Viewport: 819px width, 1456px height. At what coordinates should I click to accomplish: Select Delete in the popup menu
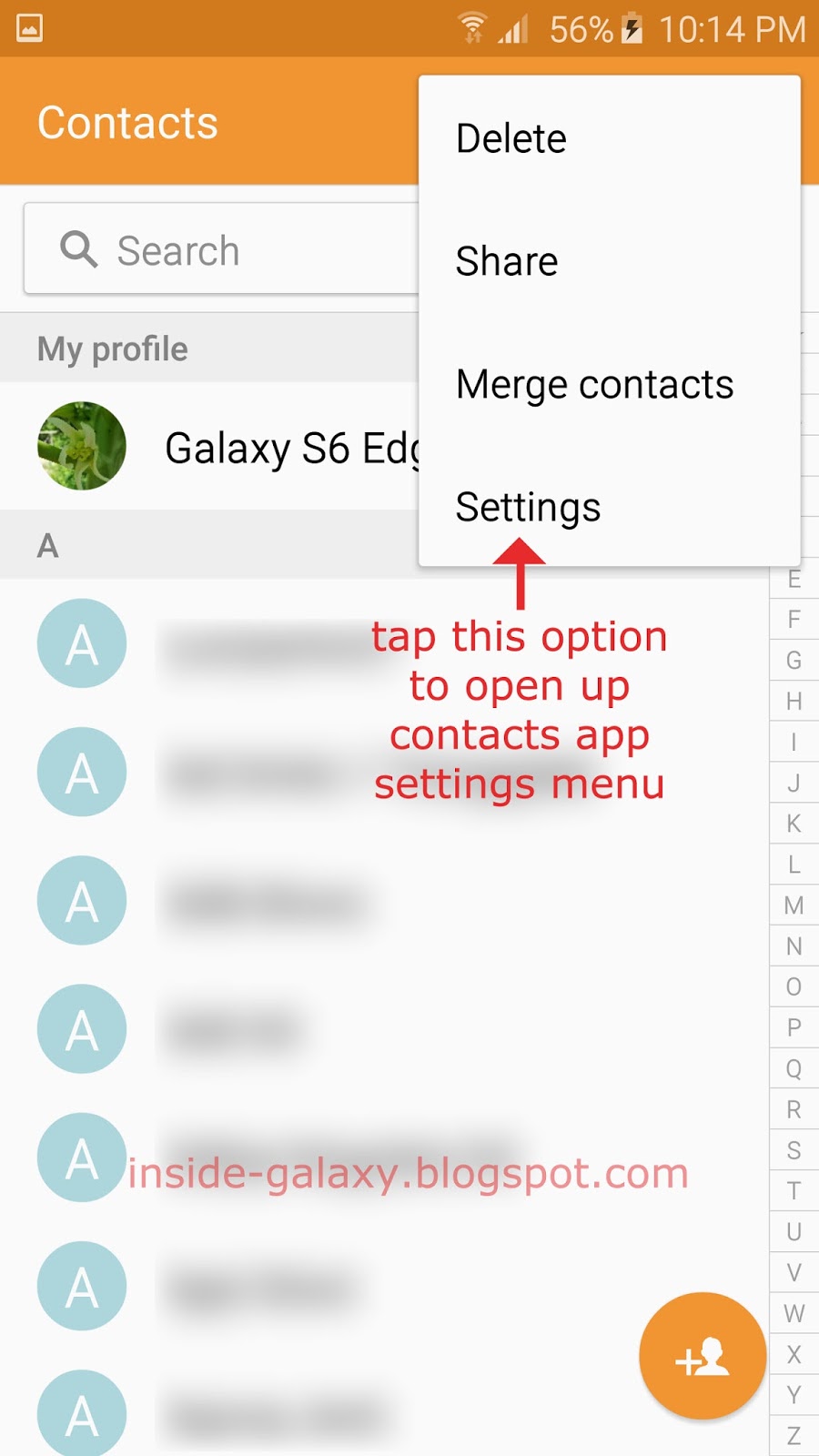coord(511,138)
